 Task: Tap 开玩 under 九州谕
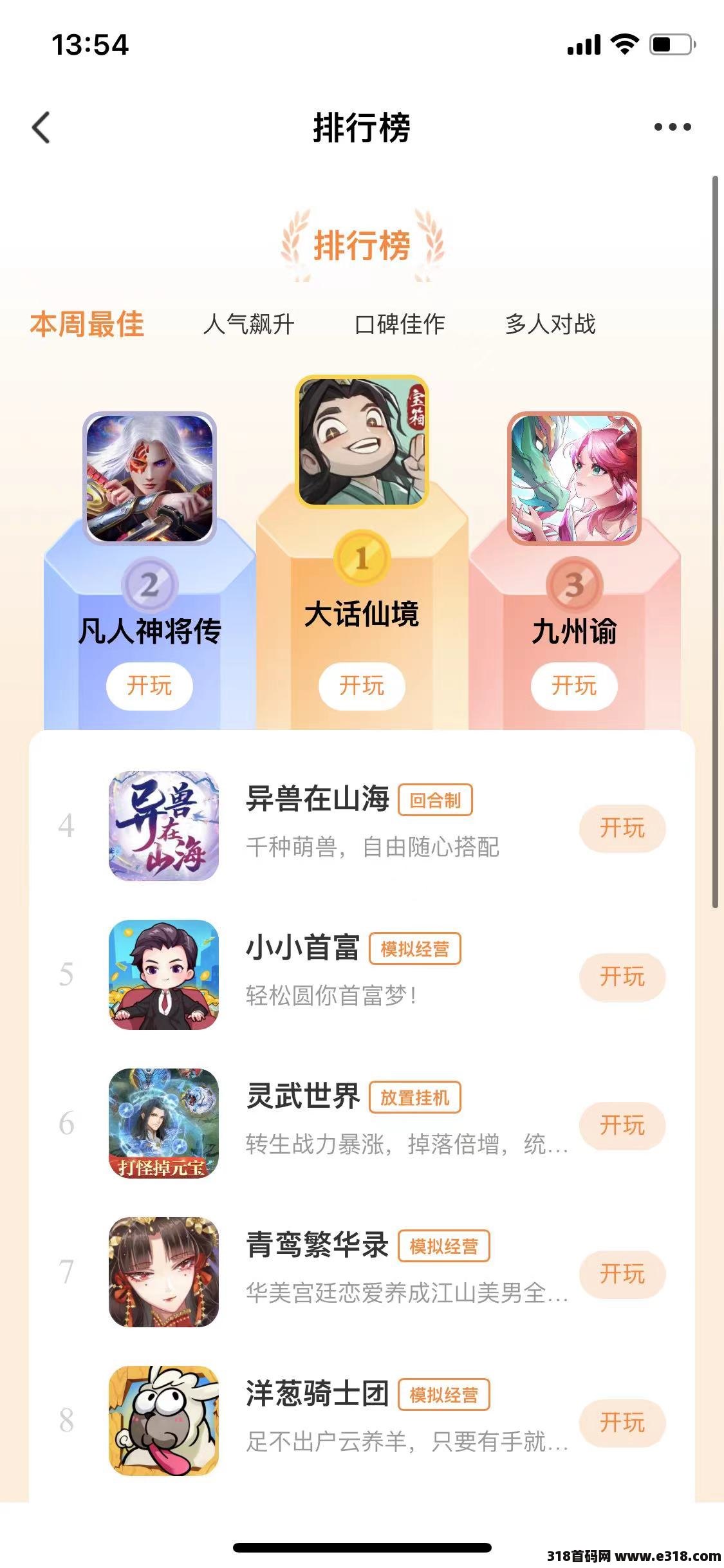[x=574, y=686]
